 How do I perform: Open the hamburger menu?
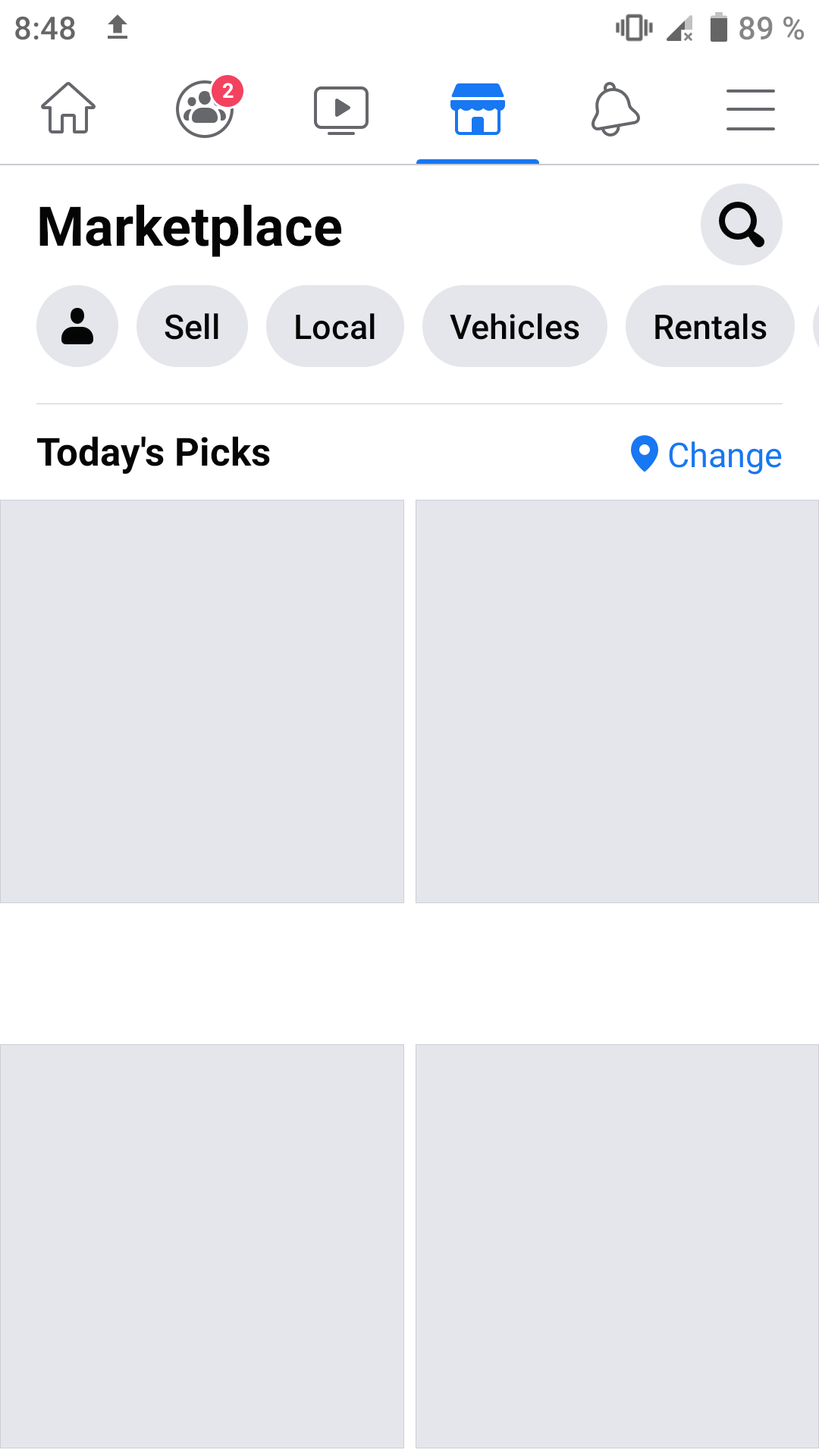click(751, 109)
